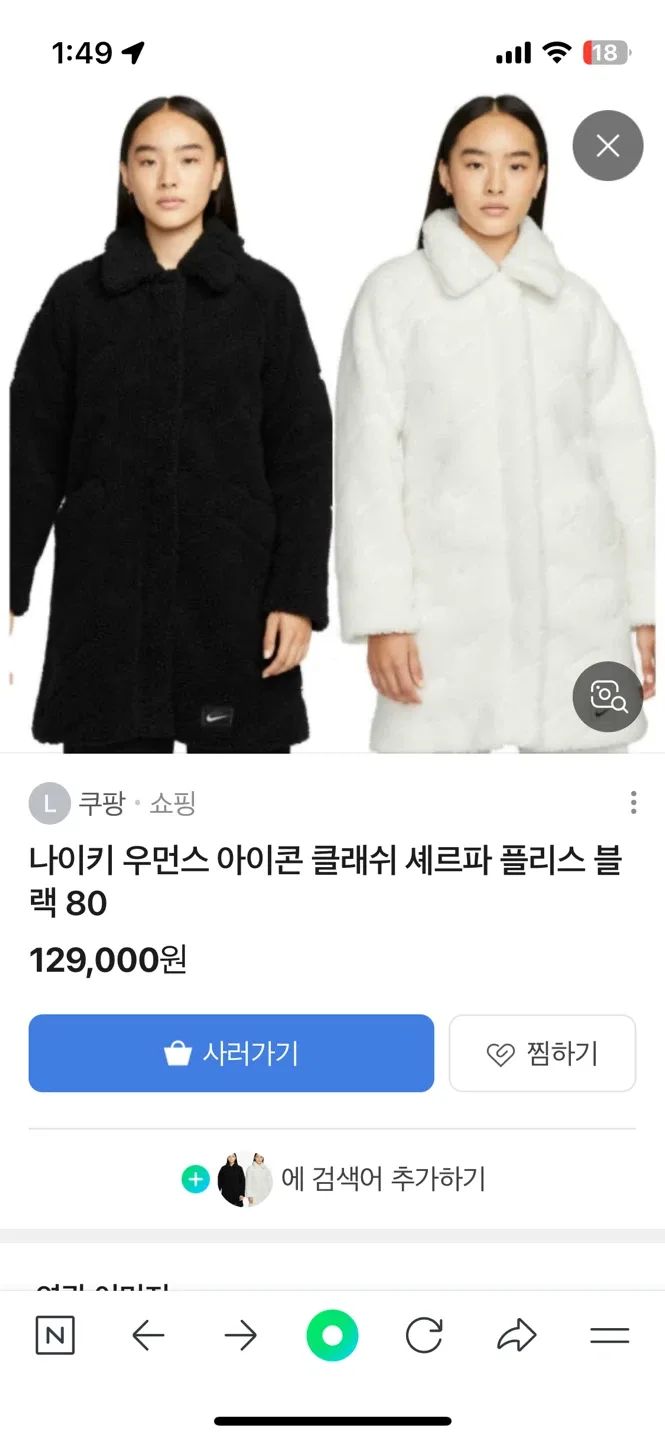Open image lens search on product photo
The height and width of the screenshot is (1440, 665).
pos(607,696)
